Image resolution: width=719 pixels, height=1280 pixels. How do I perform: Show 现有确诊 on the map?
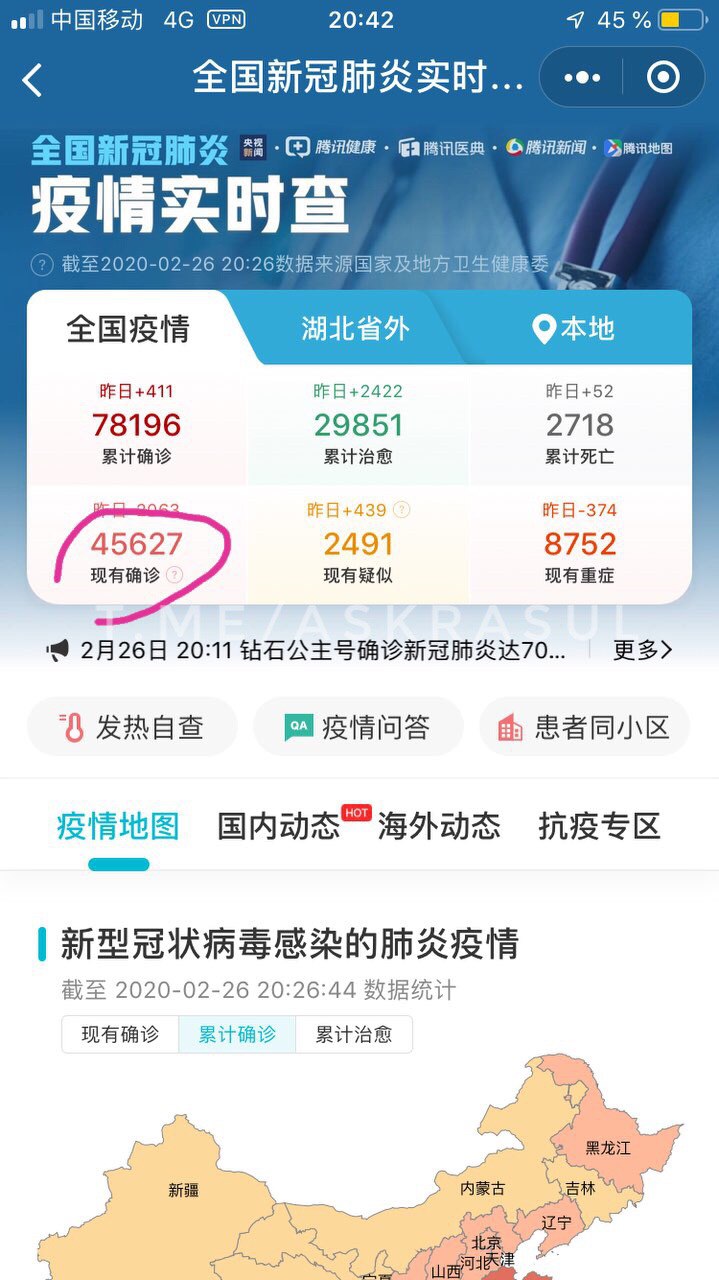click(x=120, y=1034)
